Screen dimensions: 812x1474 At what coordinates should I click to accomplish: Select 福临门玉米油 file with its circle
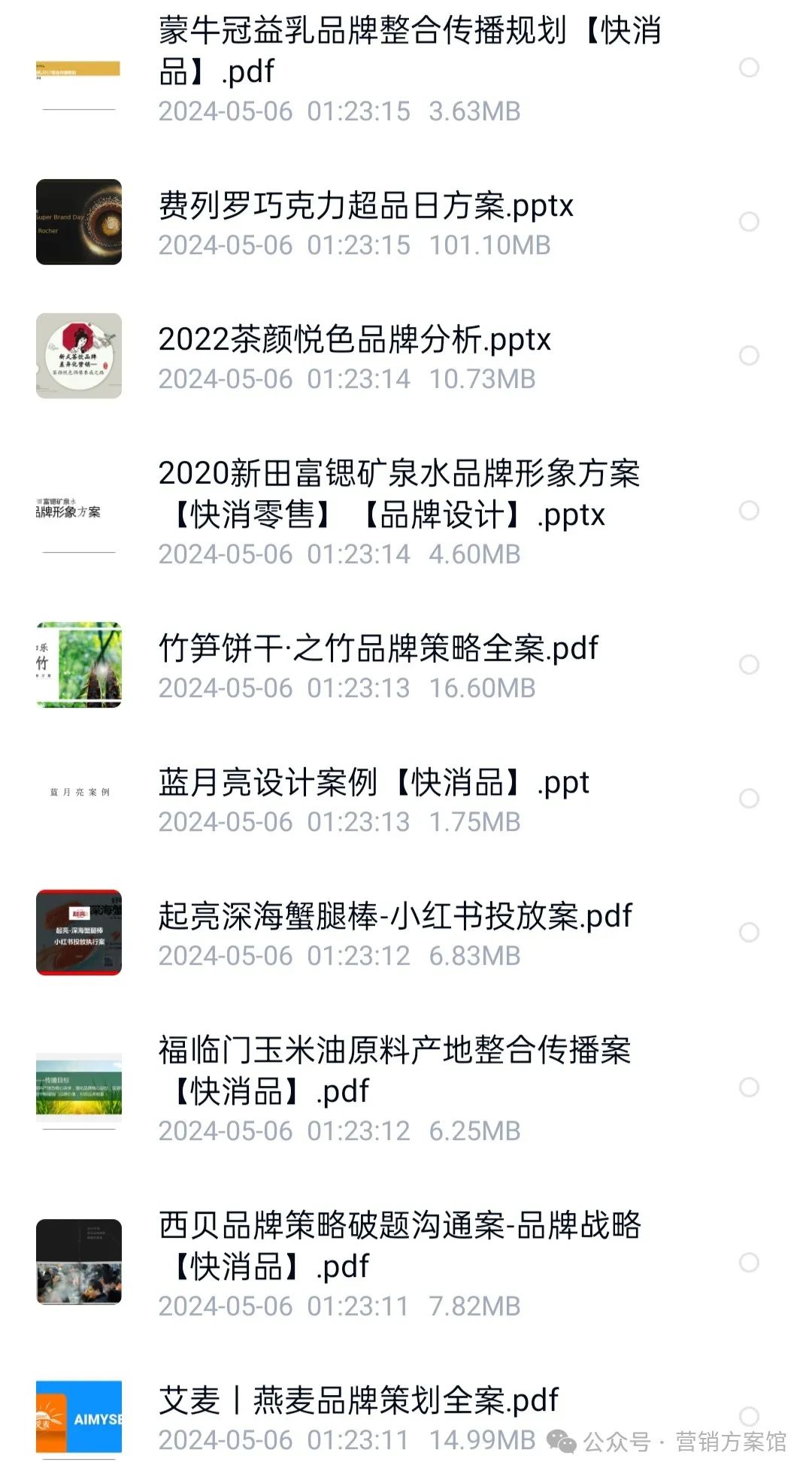pyautogui.click(x=749, y=1087)
